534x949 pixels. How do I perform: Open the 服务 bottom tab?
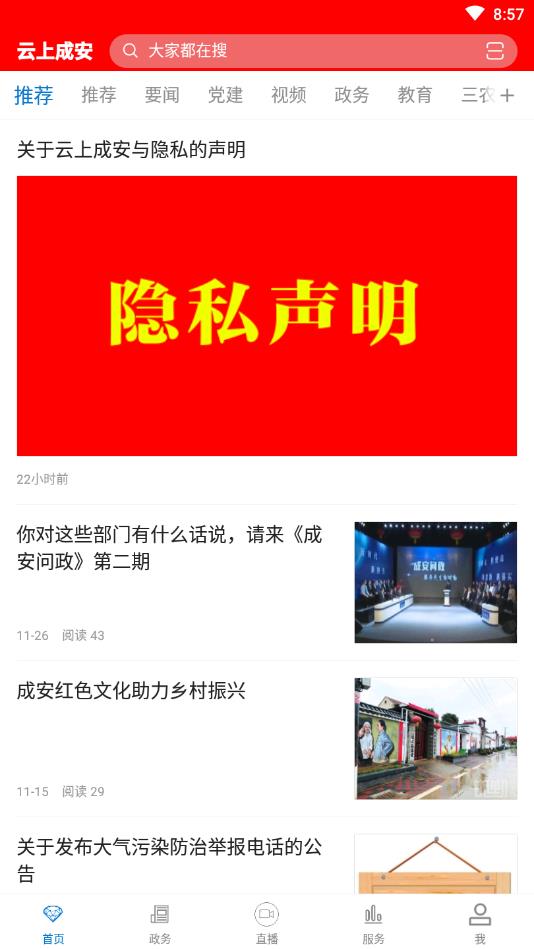[374, 924]
